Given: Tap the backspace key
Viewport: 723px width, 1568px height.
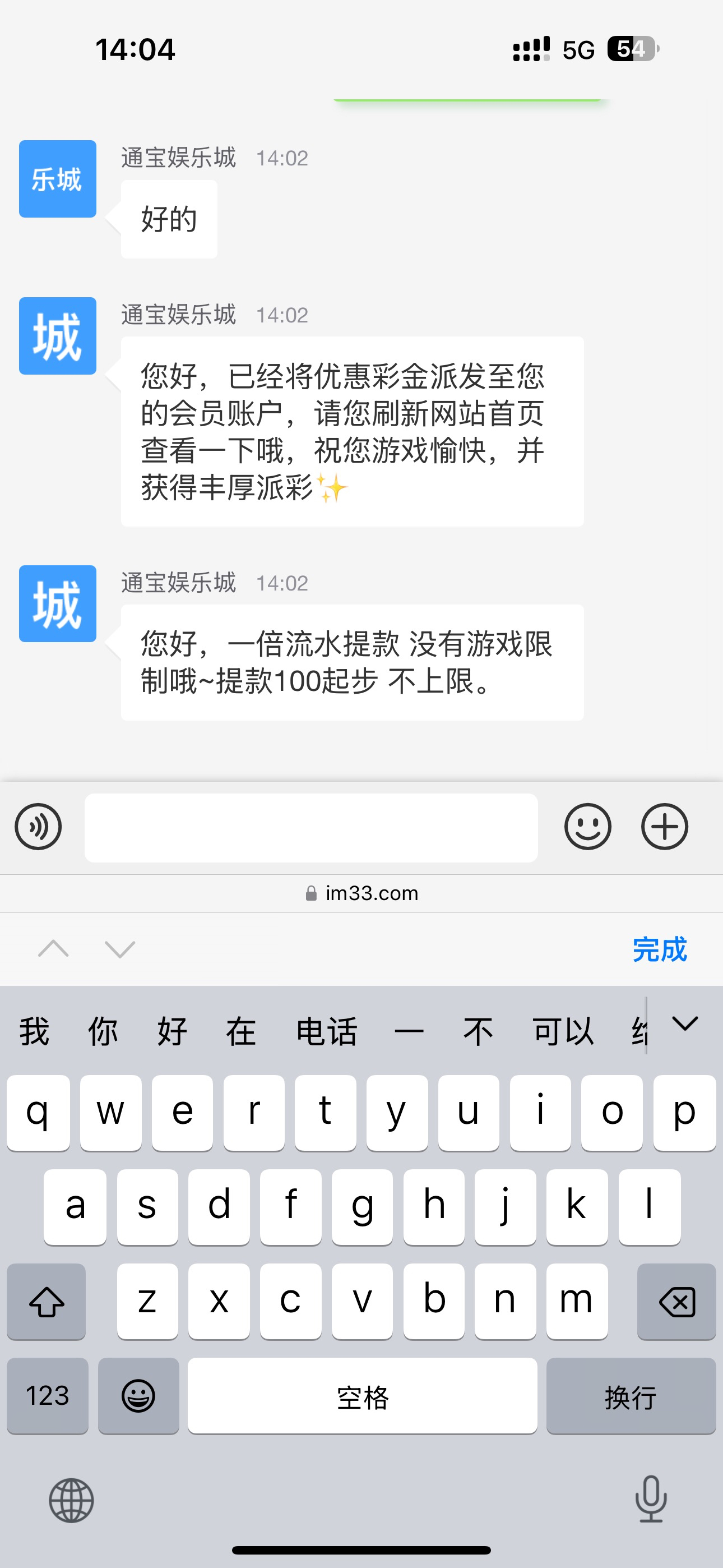Looking at the screenshot, I should 676,1302.
